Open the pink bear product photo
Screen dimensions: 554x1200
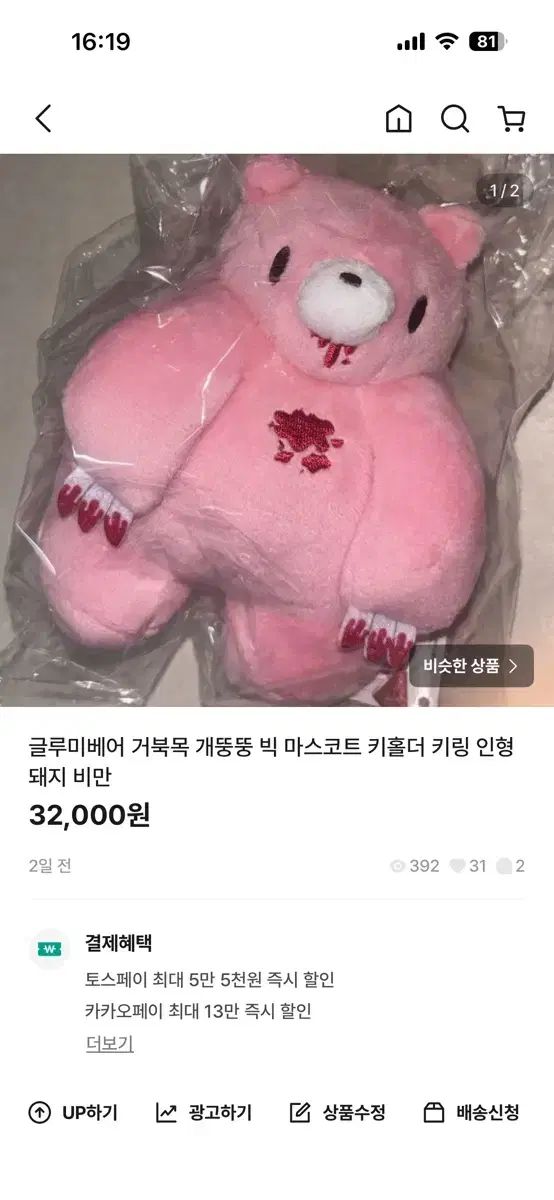277,430
